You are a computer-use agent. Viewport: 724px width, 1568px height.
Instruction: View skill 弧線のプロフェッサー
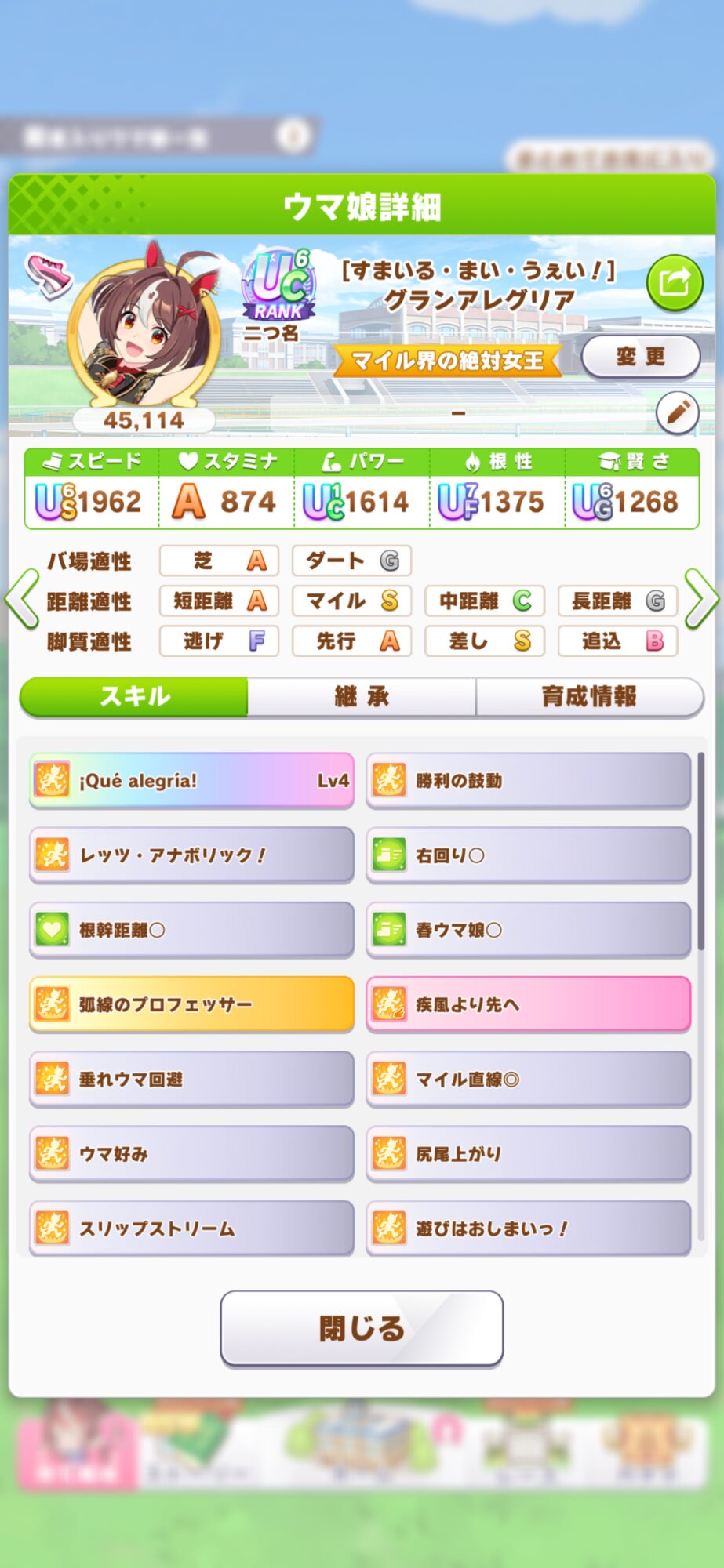click(191, 1004)
